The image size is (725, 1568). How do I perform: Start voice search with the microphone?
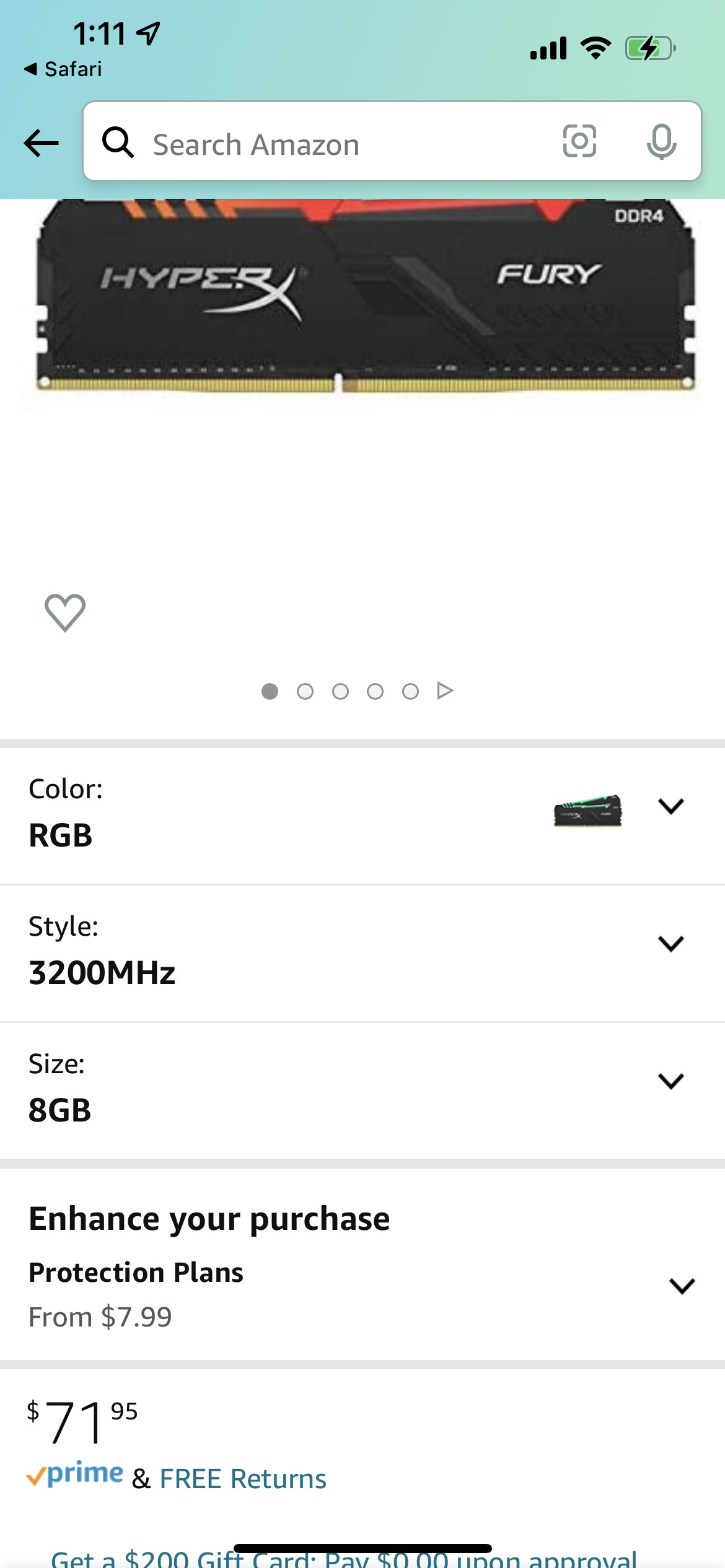(x=661, y=142)
